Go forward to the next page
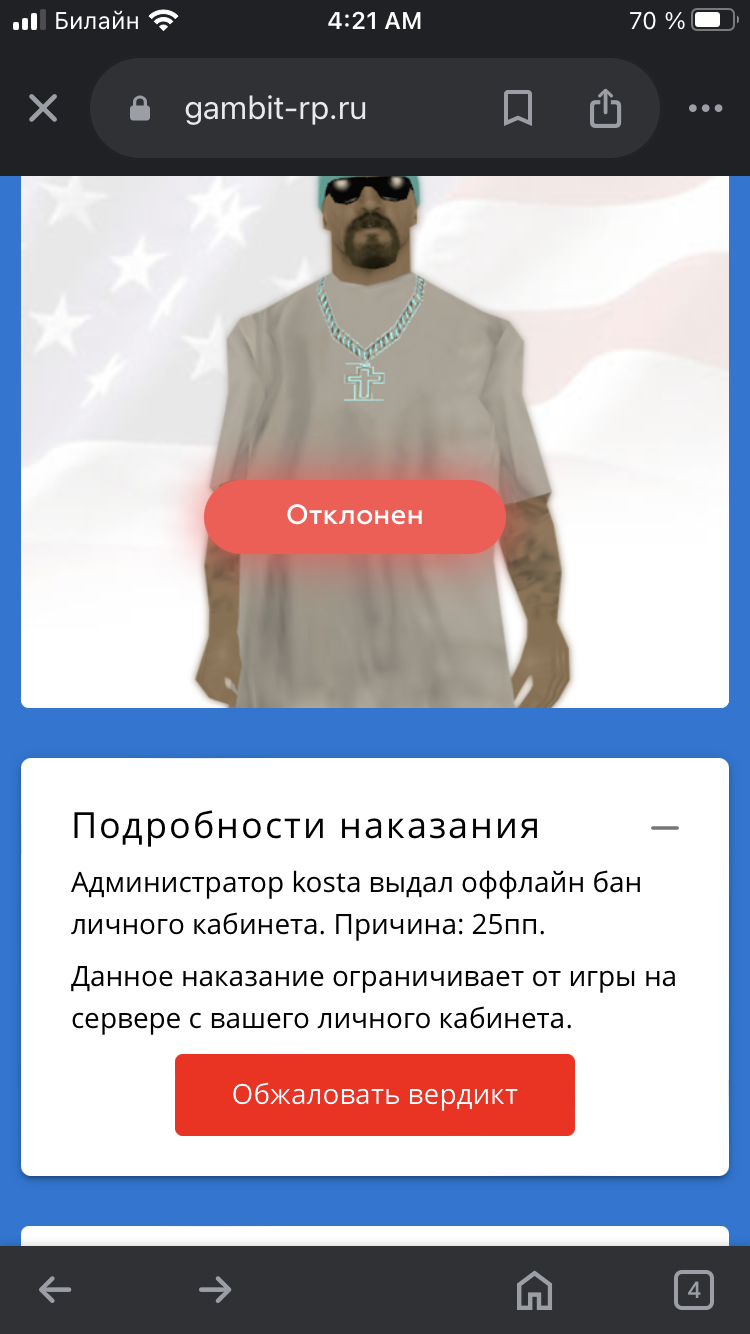The image size is (750, 1334). pyautogui.click(x=215, y=1290)
